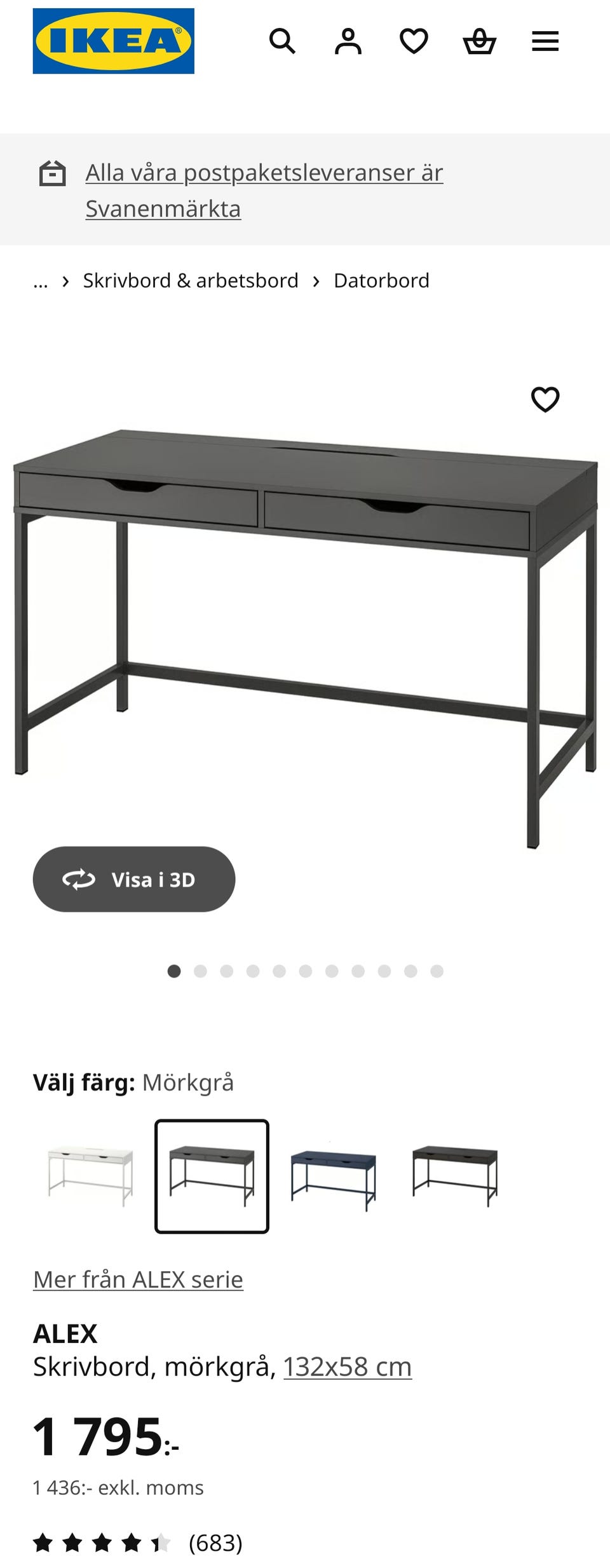Open the hamburger menu

point(545,42)
